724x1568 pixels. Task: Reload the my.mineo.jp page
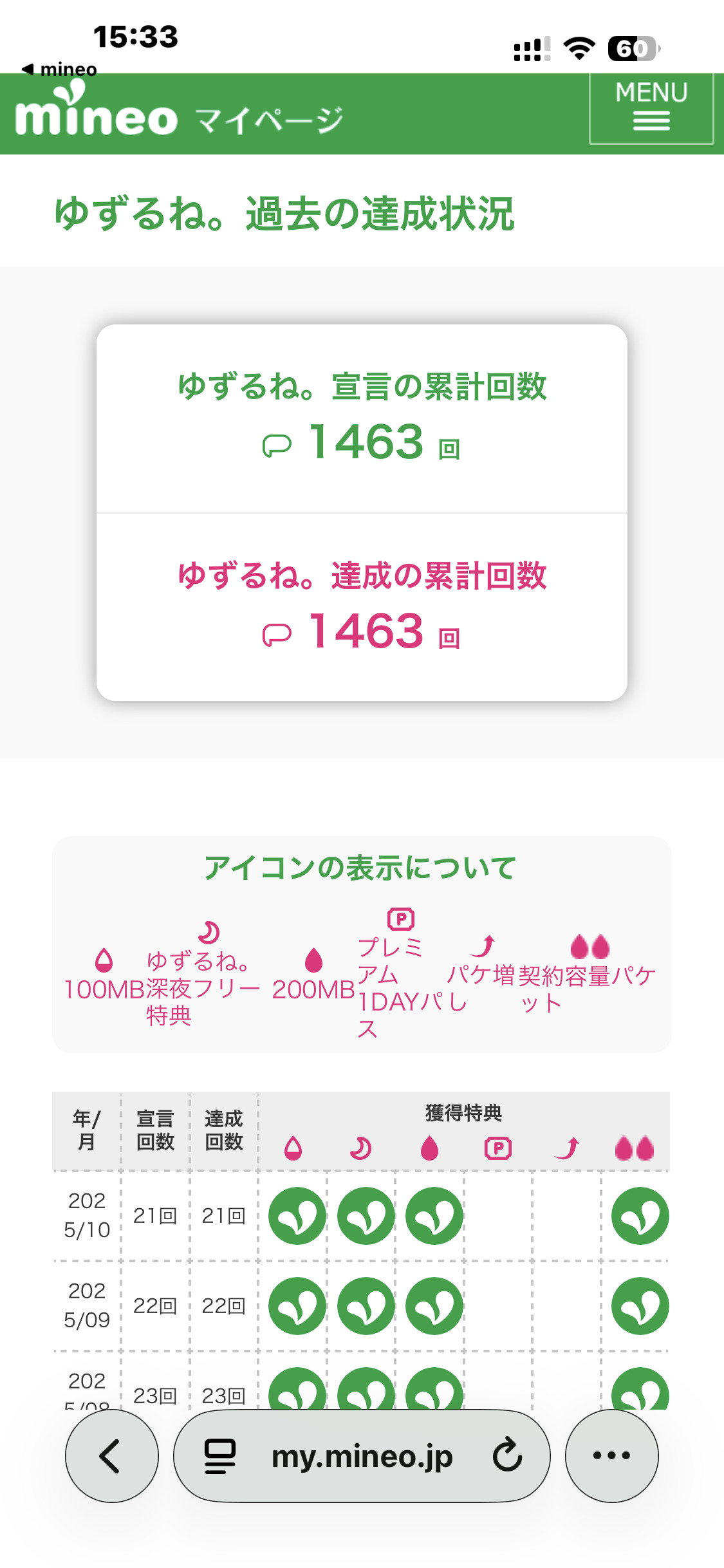[x=507, y=1455]
